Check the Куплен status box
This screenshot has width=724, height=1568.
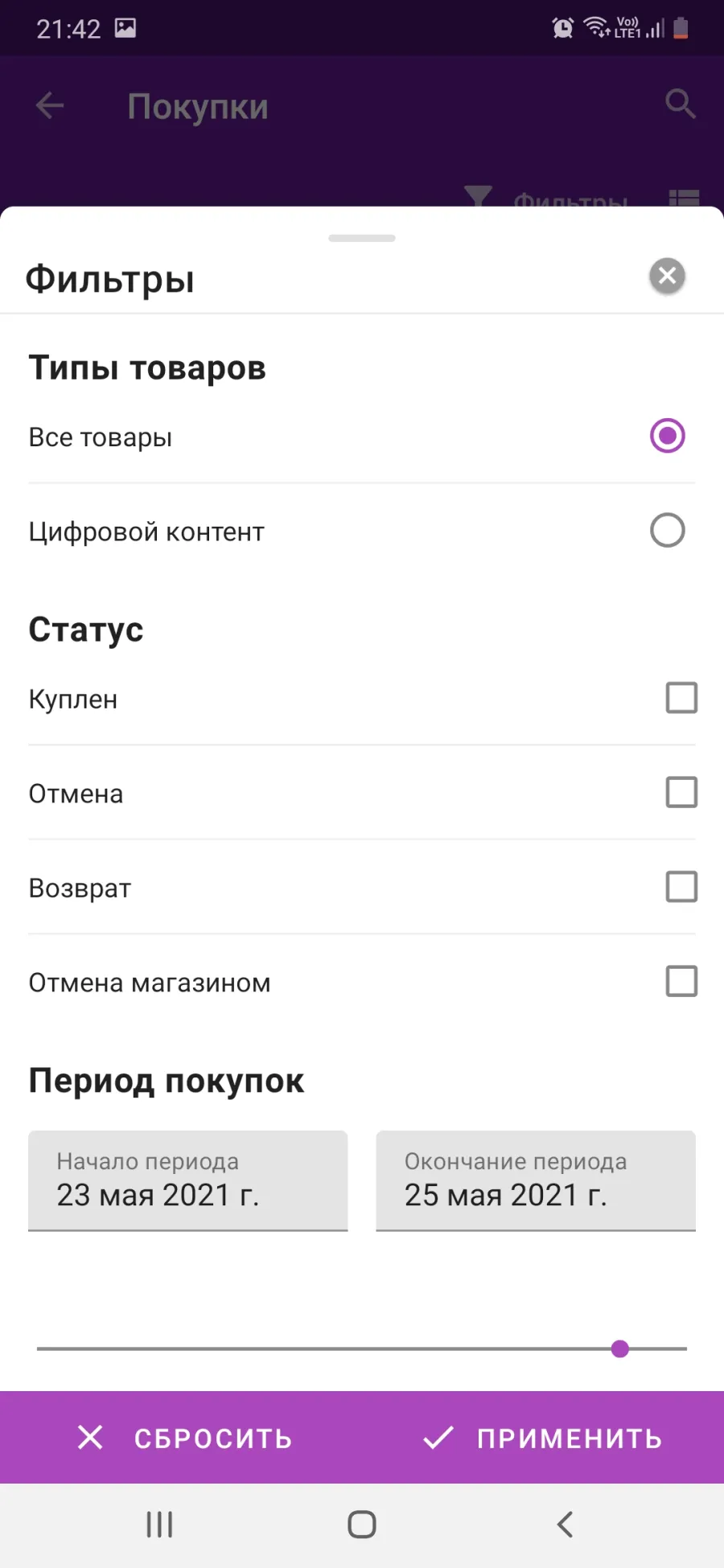tap(681, 698)
